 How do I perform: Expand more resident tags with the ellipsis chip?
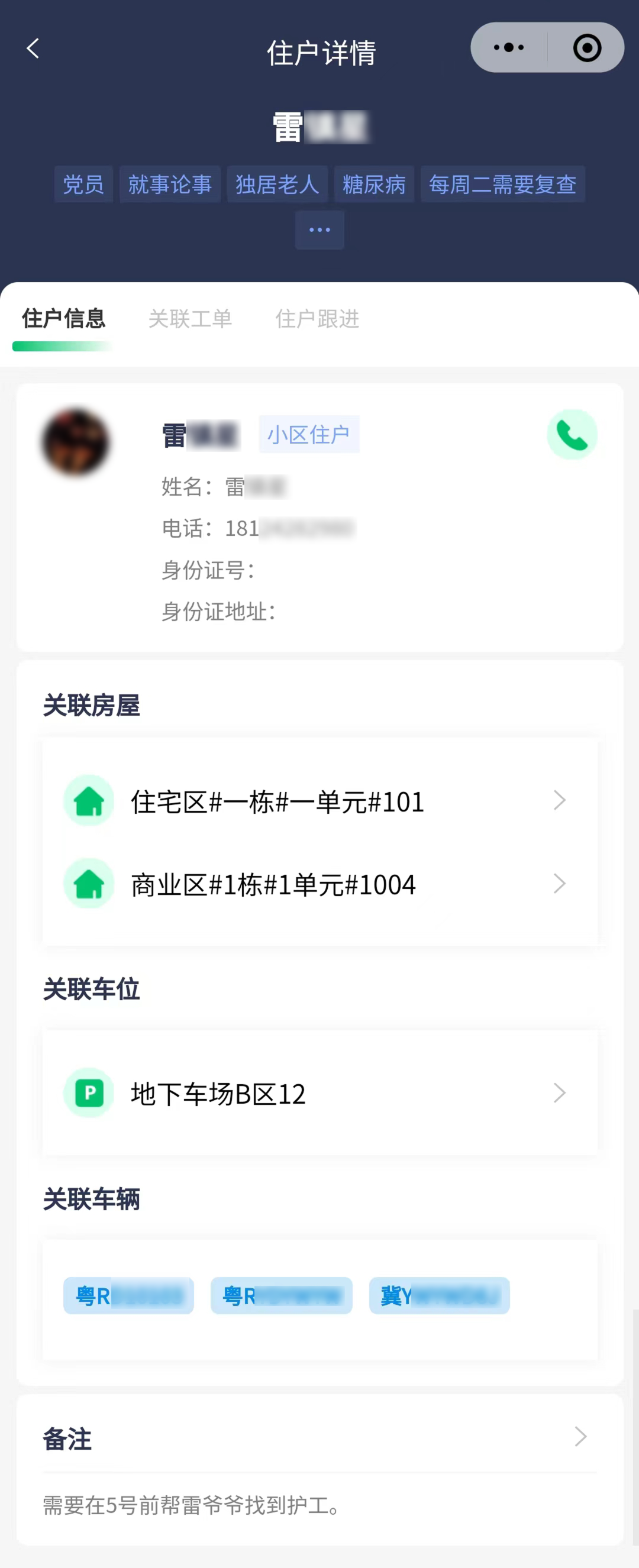pos(319,229)
